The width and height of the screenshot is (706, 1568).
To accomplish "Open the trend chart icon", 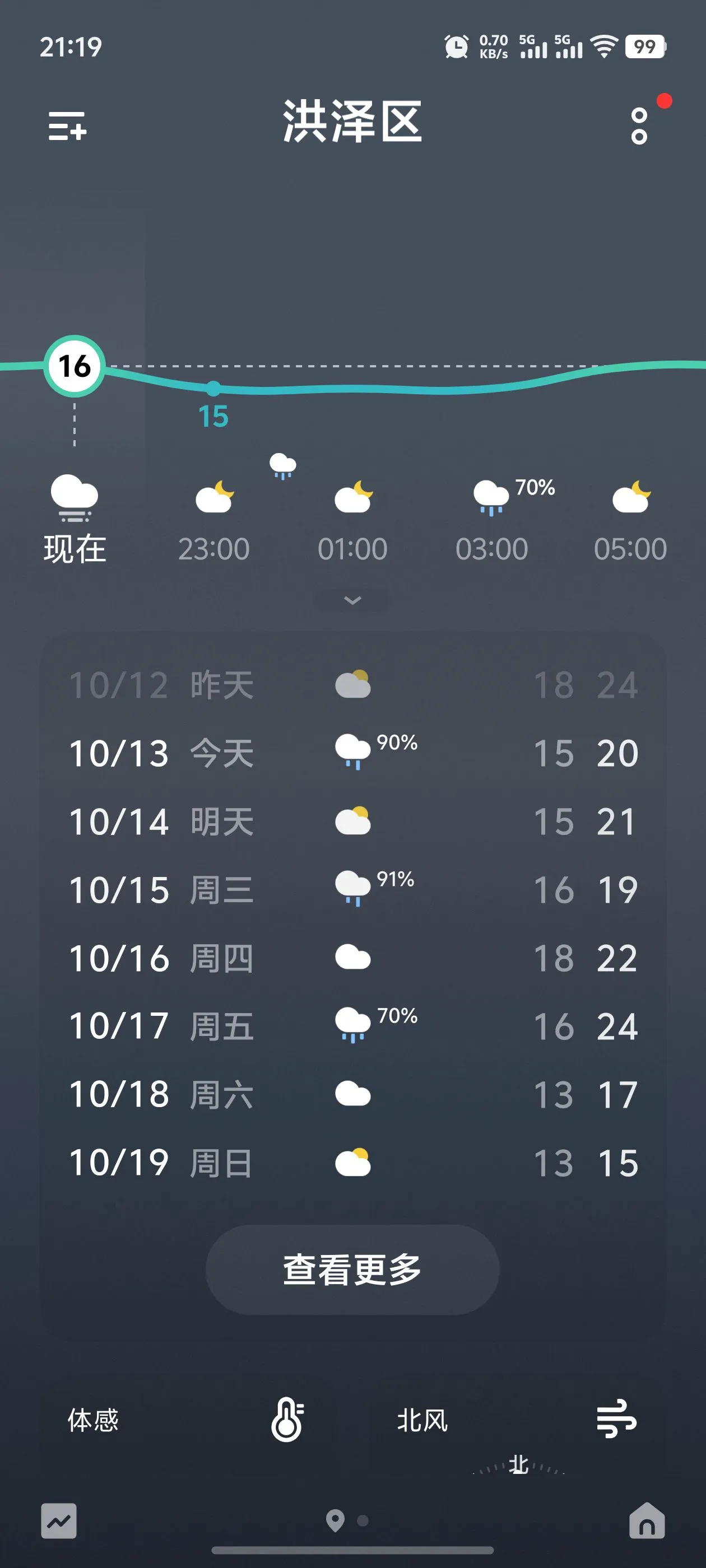I will click(58, 1520).
